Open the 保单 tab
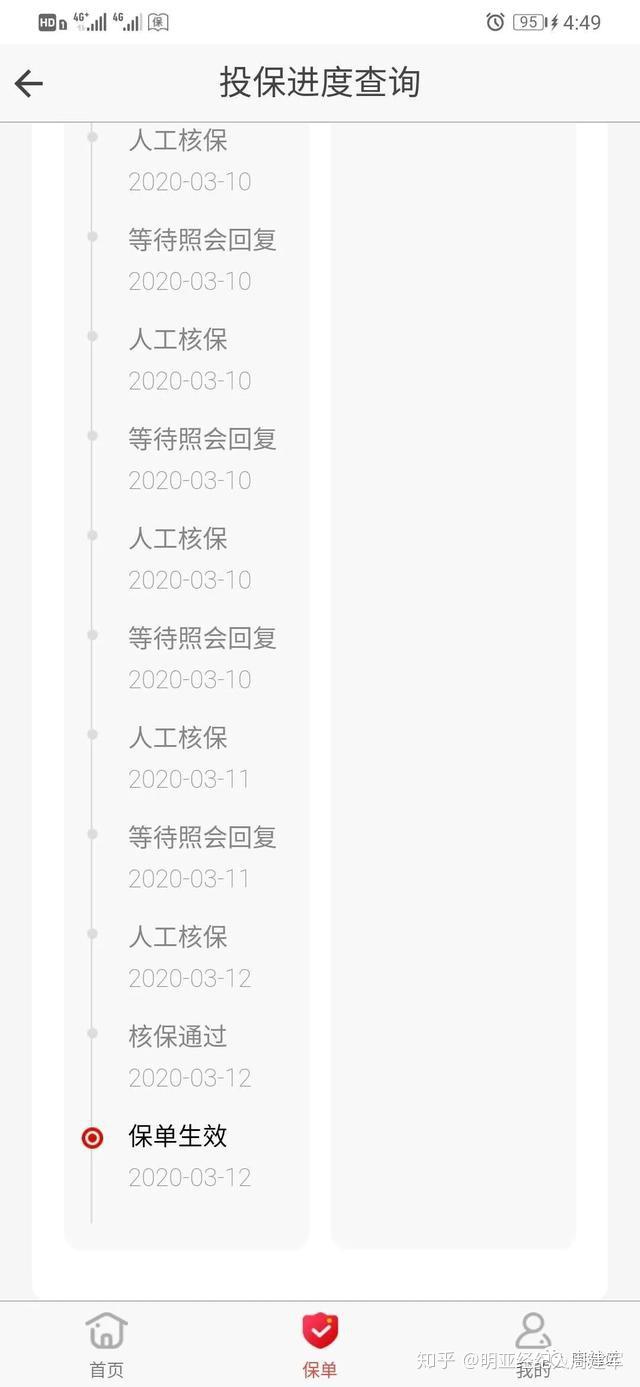The height and width of the screenshot is (1387, 640). [x=320, y=1344]
